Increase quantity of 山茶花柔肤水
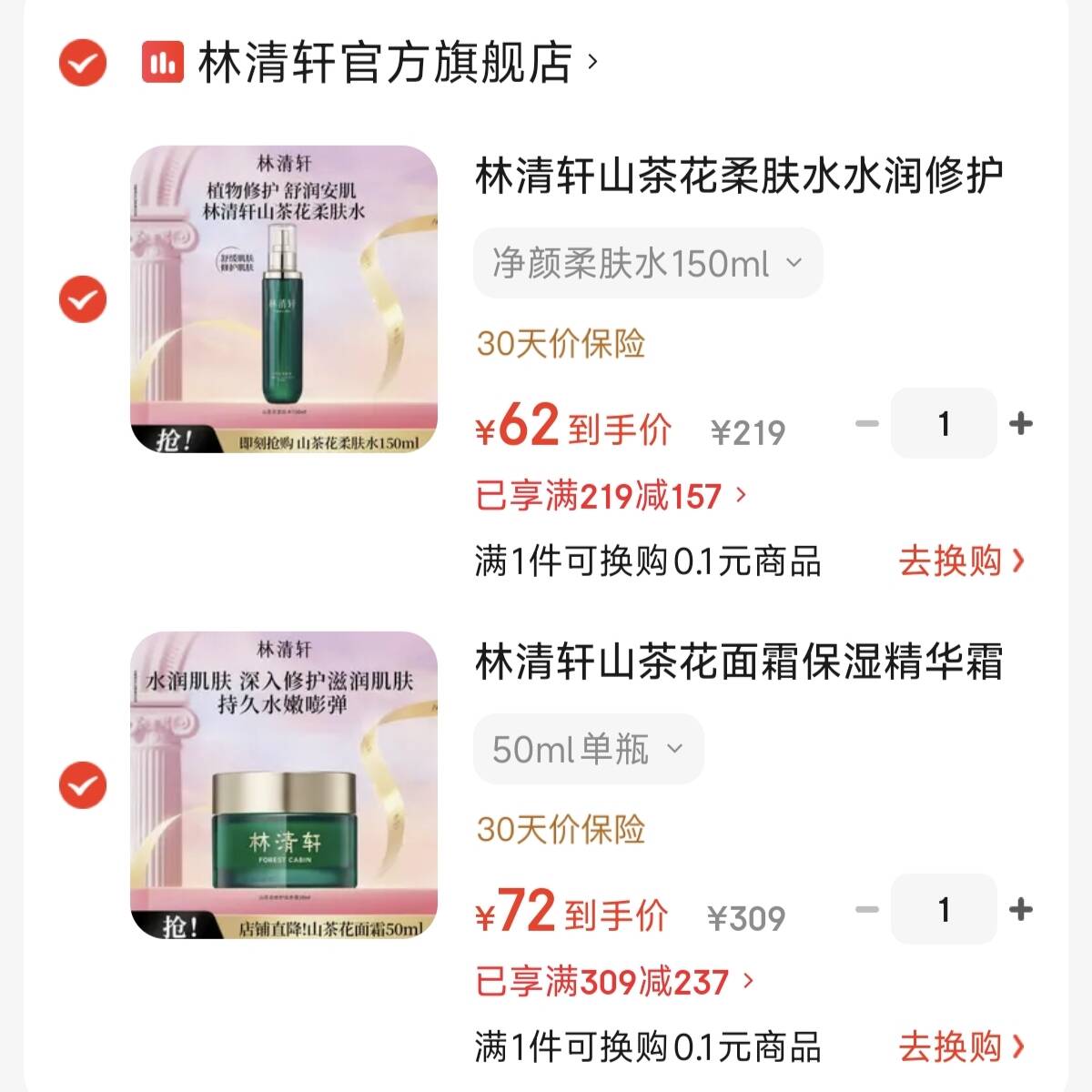Screen dimensions: 1092x1092 (1021, 423)
